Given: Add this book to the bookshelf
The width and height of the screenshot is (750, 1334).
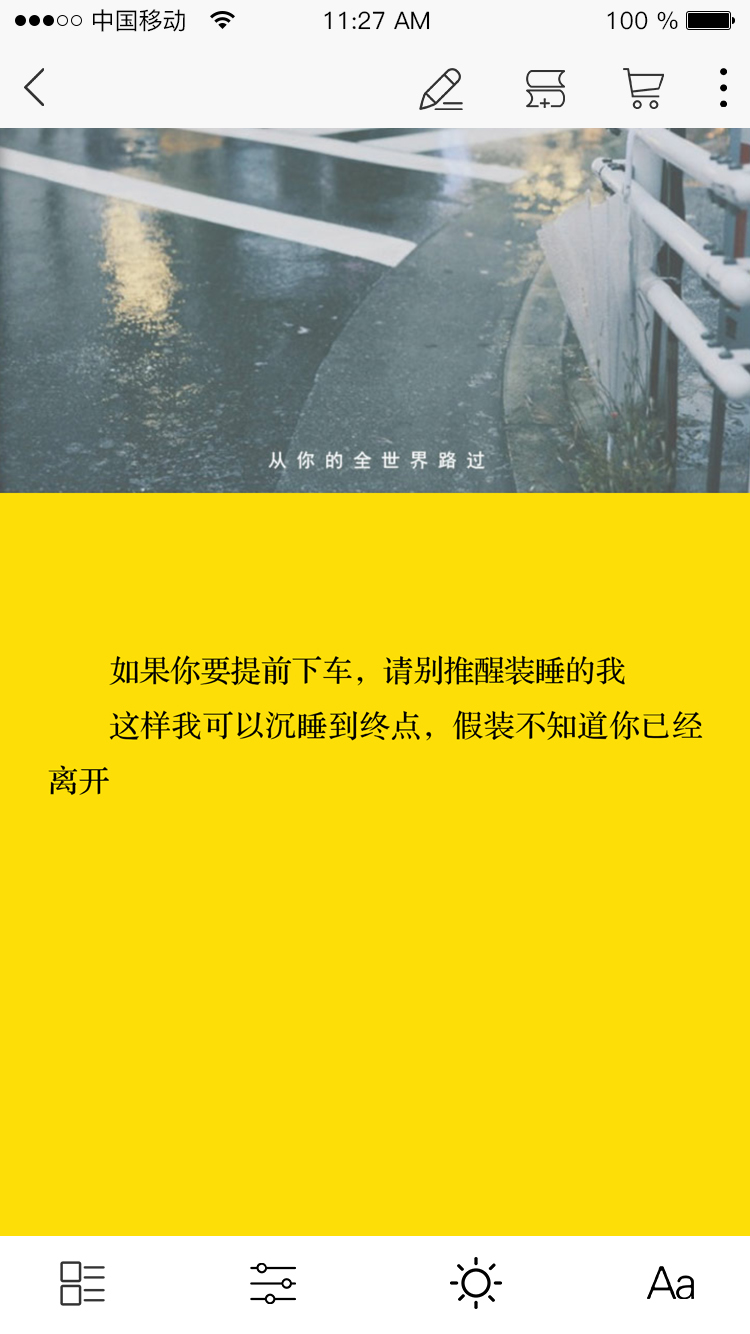Looking at the screenshot, I should pos(545,89).
